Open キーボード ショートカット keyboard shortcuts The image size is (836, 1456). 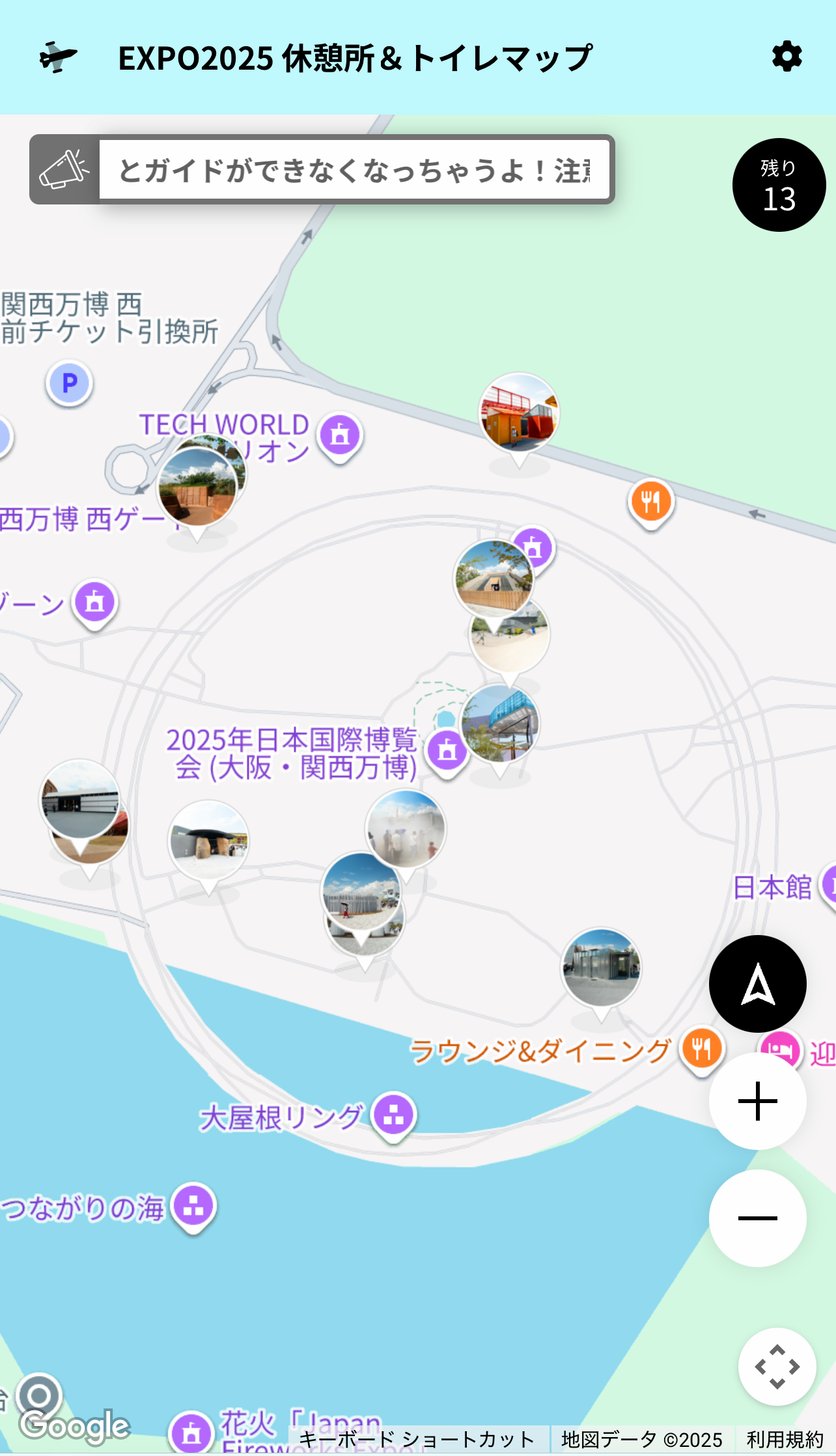(417, 1440)
